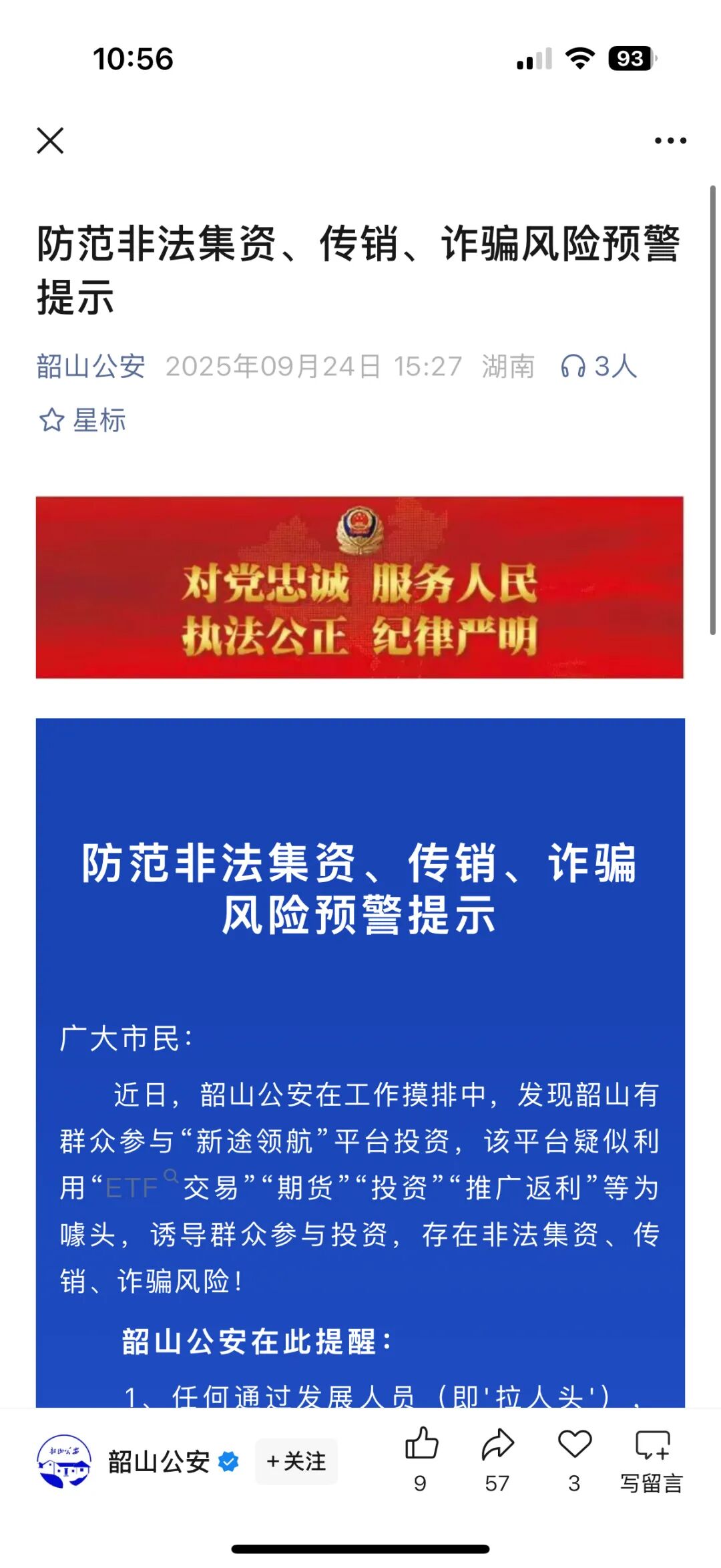Toggle the 星标 star marker
721x1568 pixels.
83,421
